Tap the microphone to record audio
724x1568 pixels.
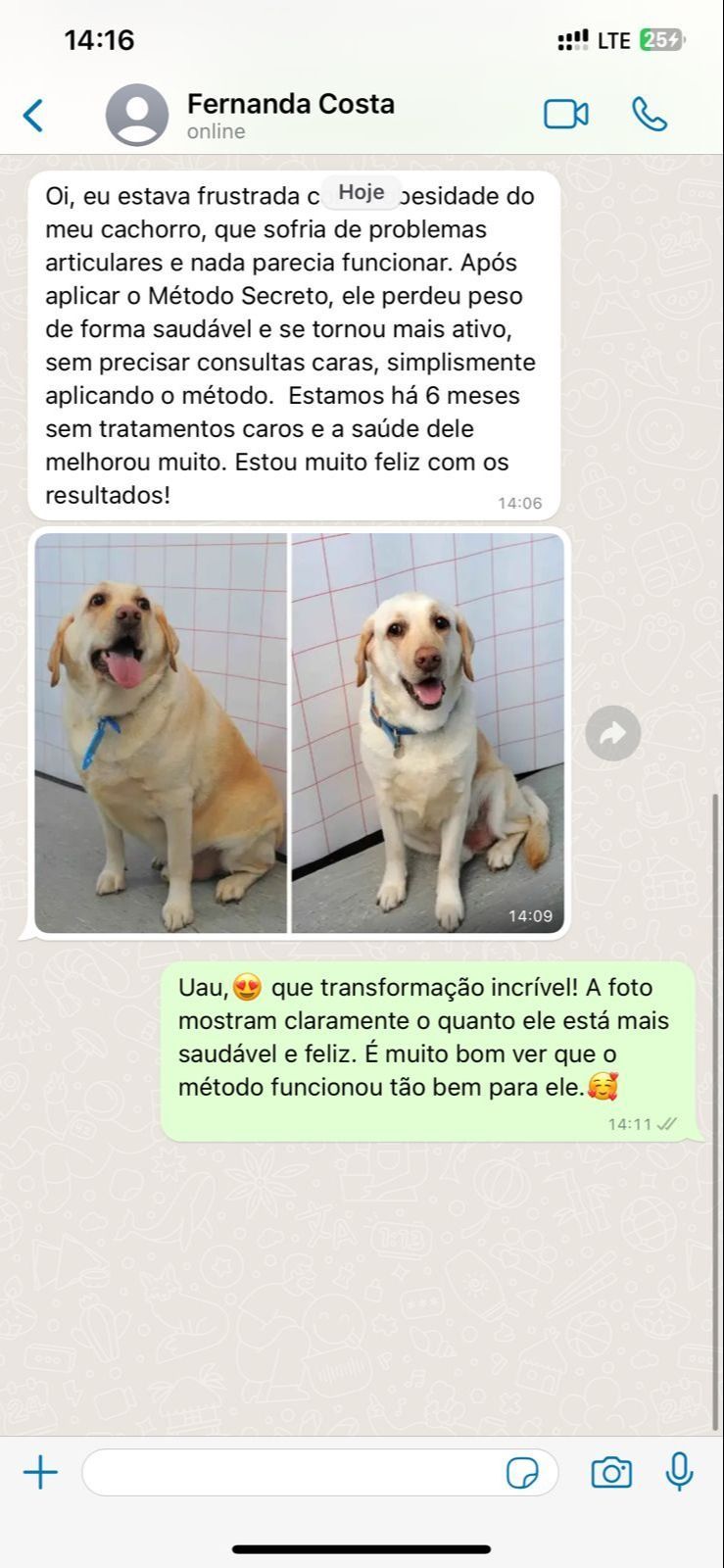679,1472
